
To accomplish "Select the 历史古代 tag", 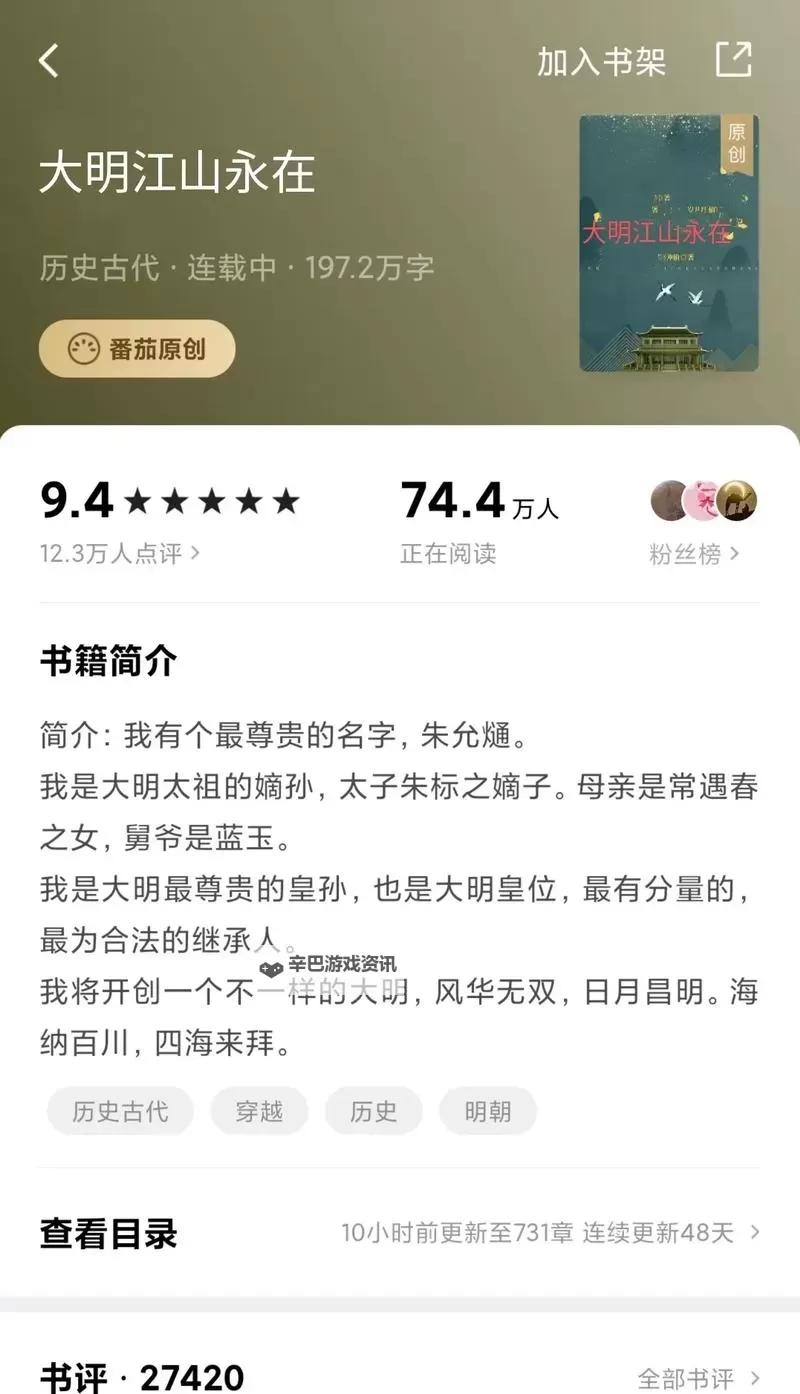I will click(119, 1111).
